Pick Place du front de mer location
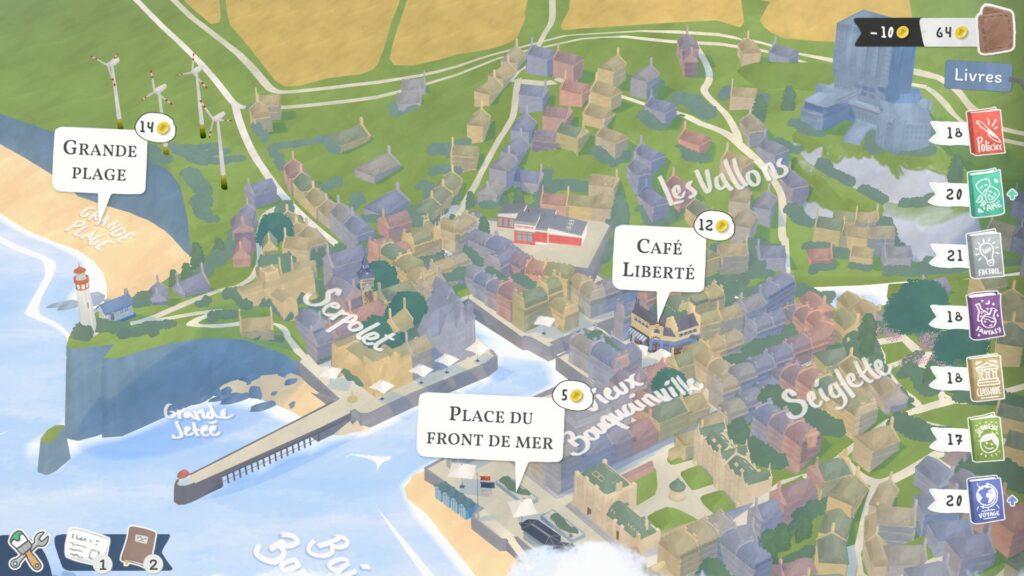The image size is (1024, 576). [491, 427]
